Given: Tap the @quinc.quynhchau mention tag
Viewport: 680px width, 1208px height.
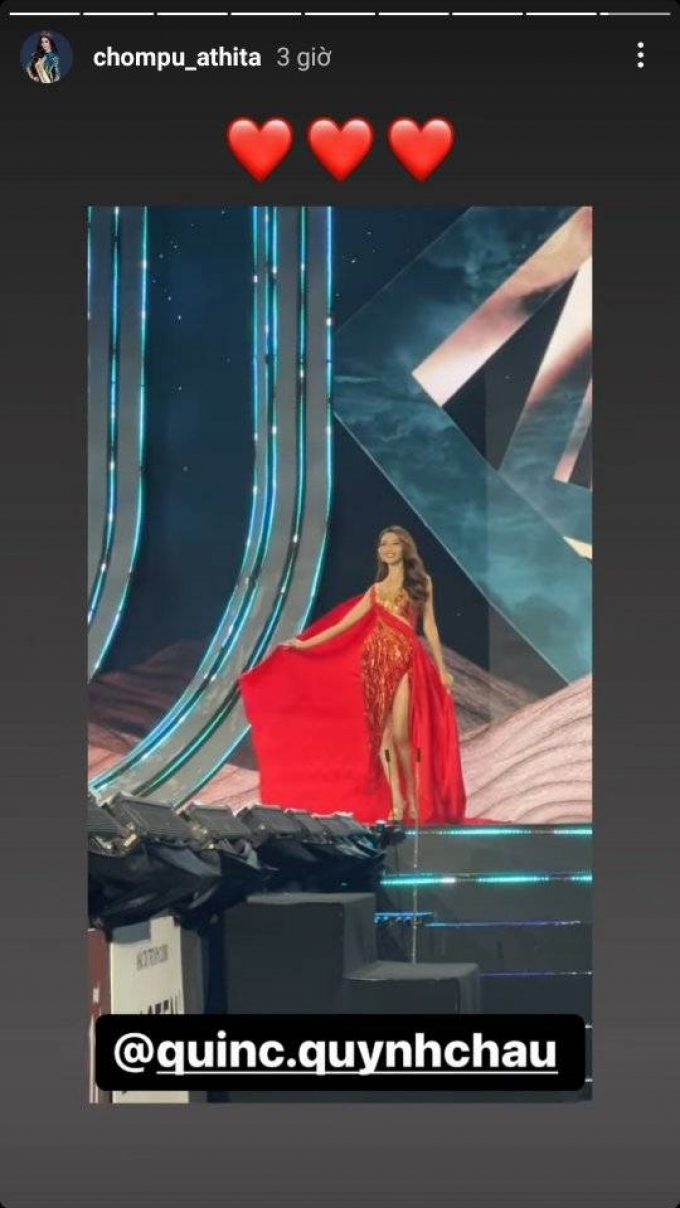Looking at the screenshot, I should (339, 1052).
